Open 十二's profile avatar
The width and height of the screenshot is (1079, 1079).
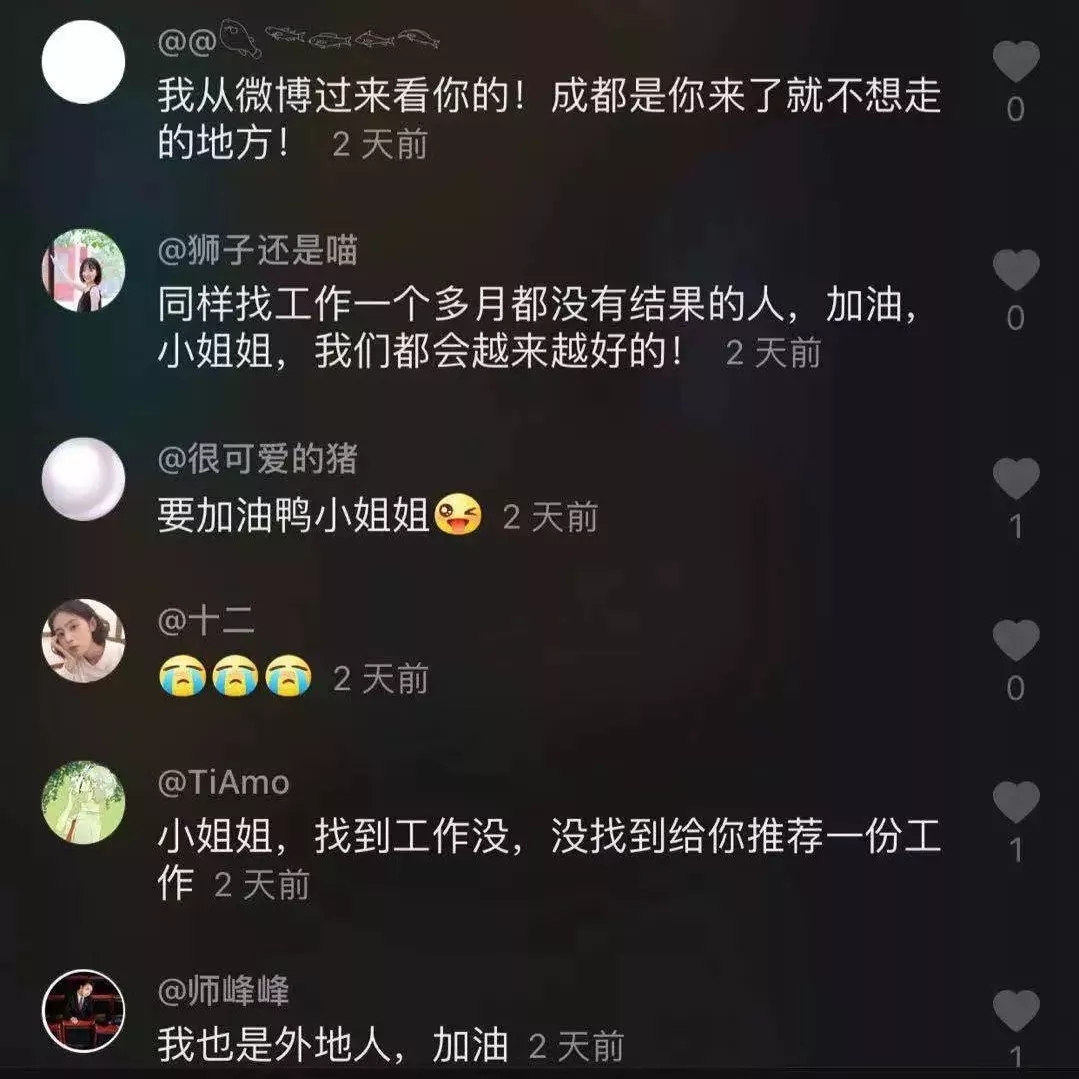pos(83,641)
